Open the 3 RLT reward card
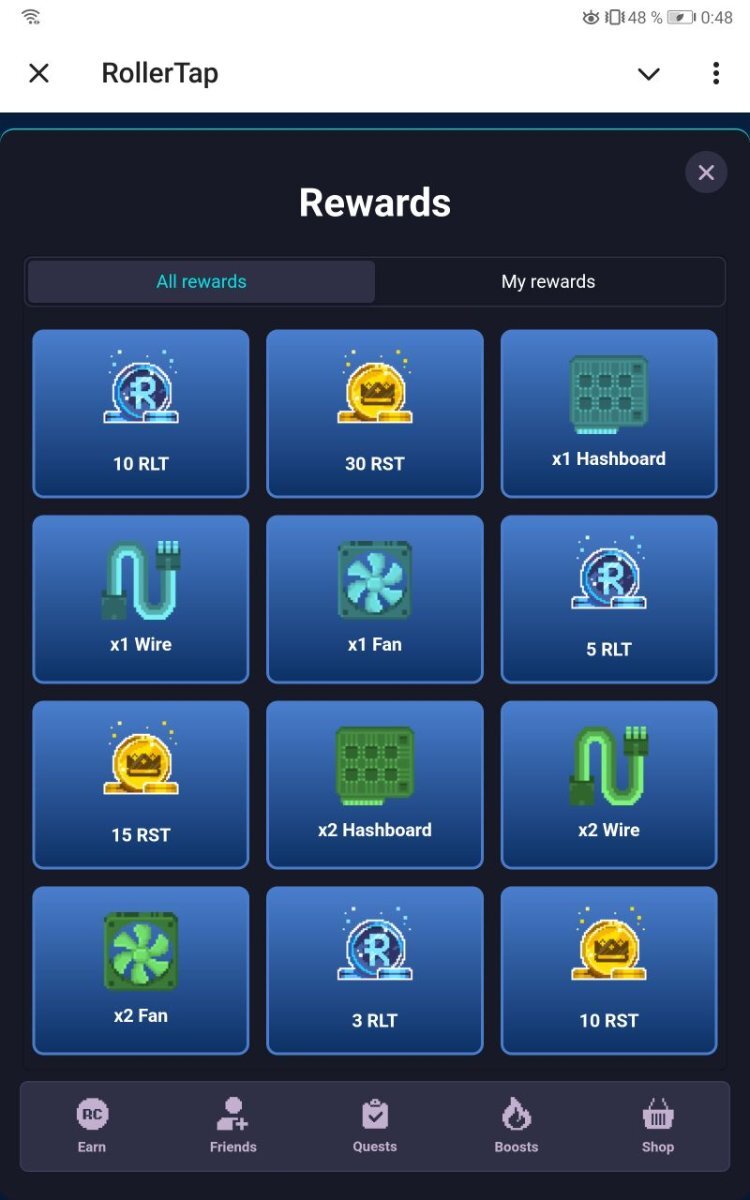Viewport: 750px width, 1200px height. click(x=375, y=970)
